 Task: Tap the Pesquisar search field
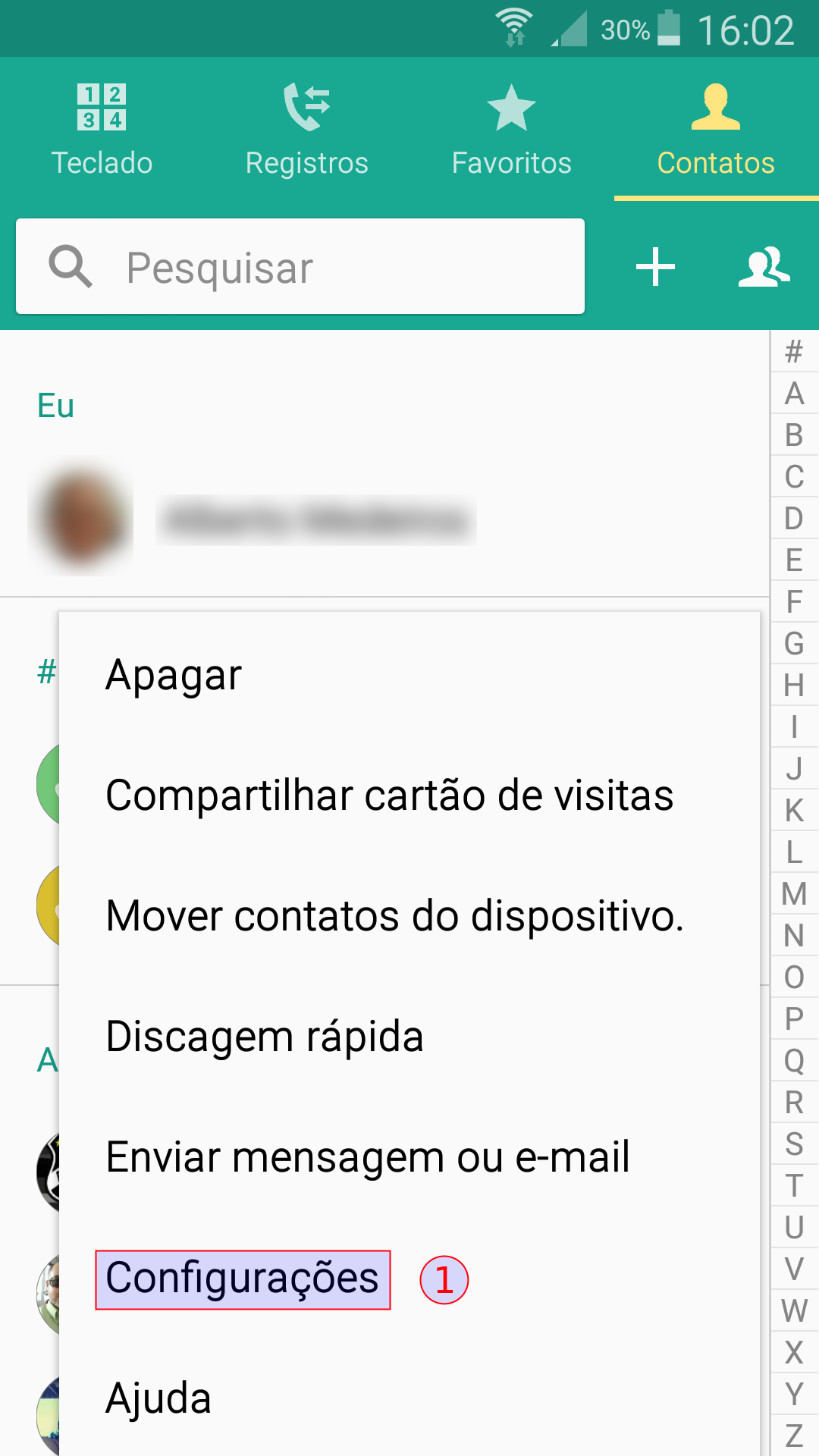click(x=300, y=267)
